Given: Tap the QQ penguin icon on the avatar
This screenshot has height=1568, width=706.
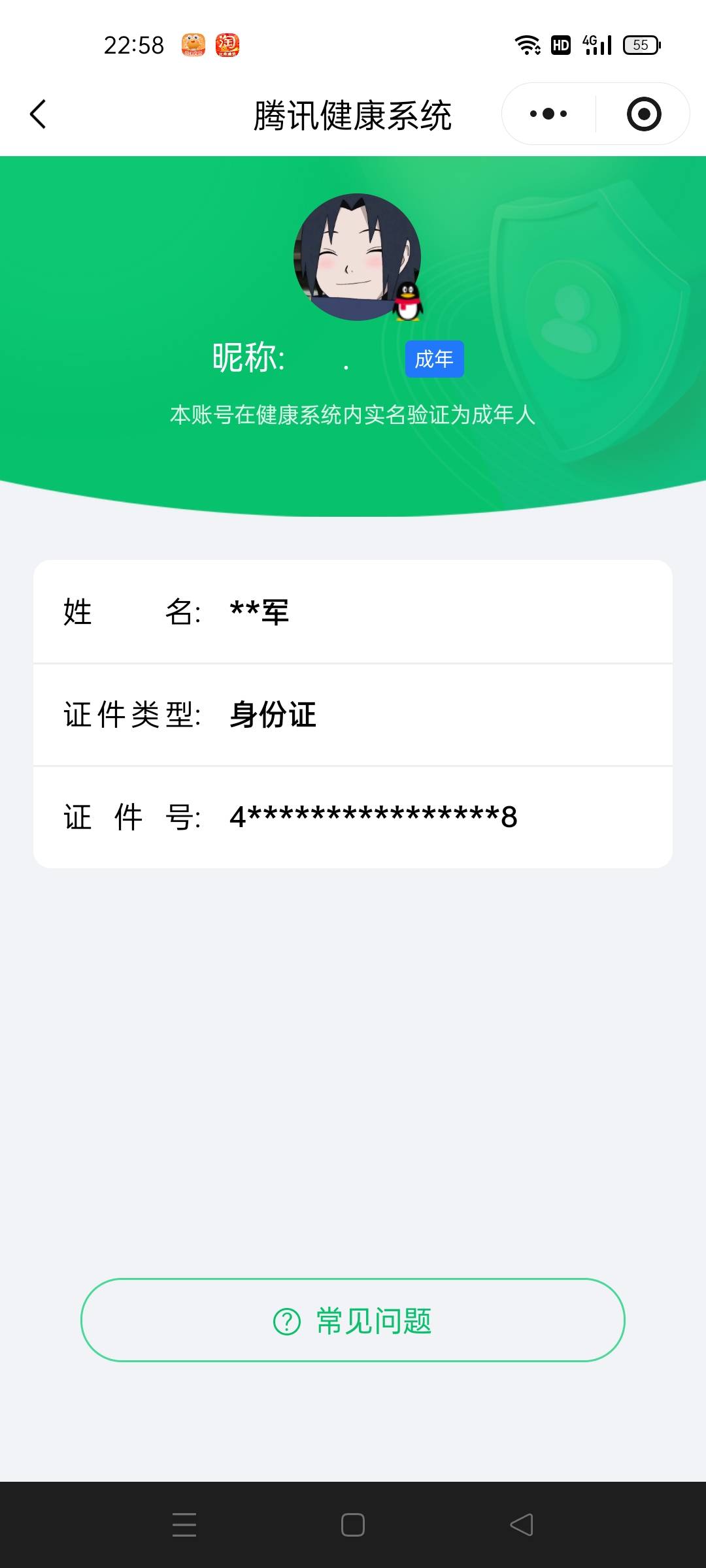Looking at the screenshot, I should click(409, 302).
